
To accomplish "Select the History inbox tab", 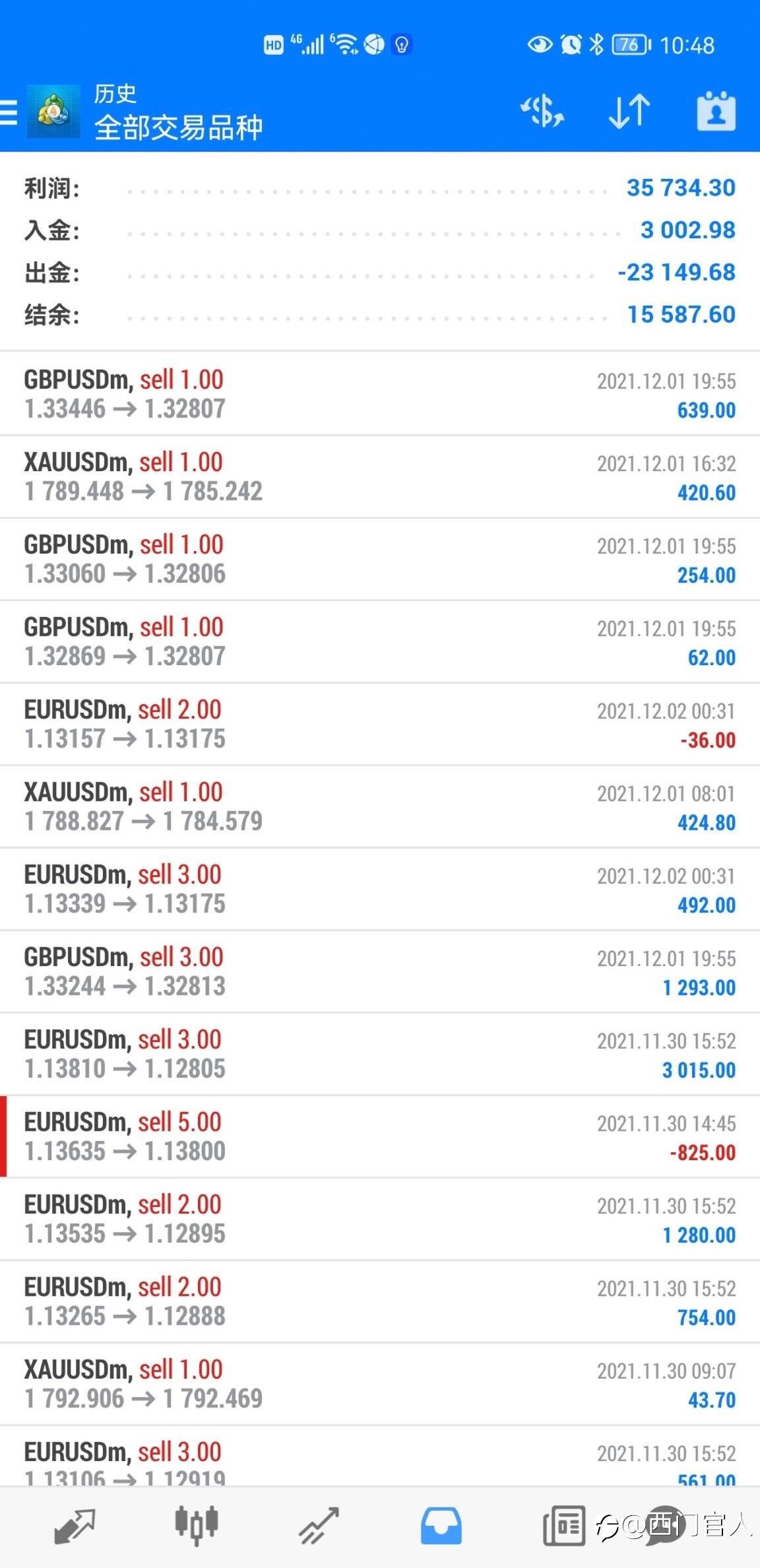I will pos(441,1526).
